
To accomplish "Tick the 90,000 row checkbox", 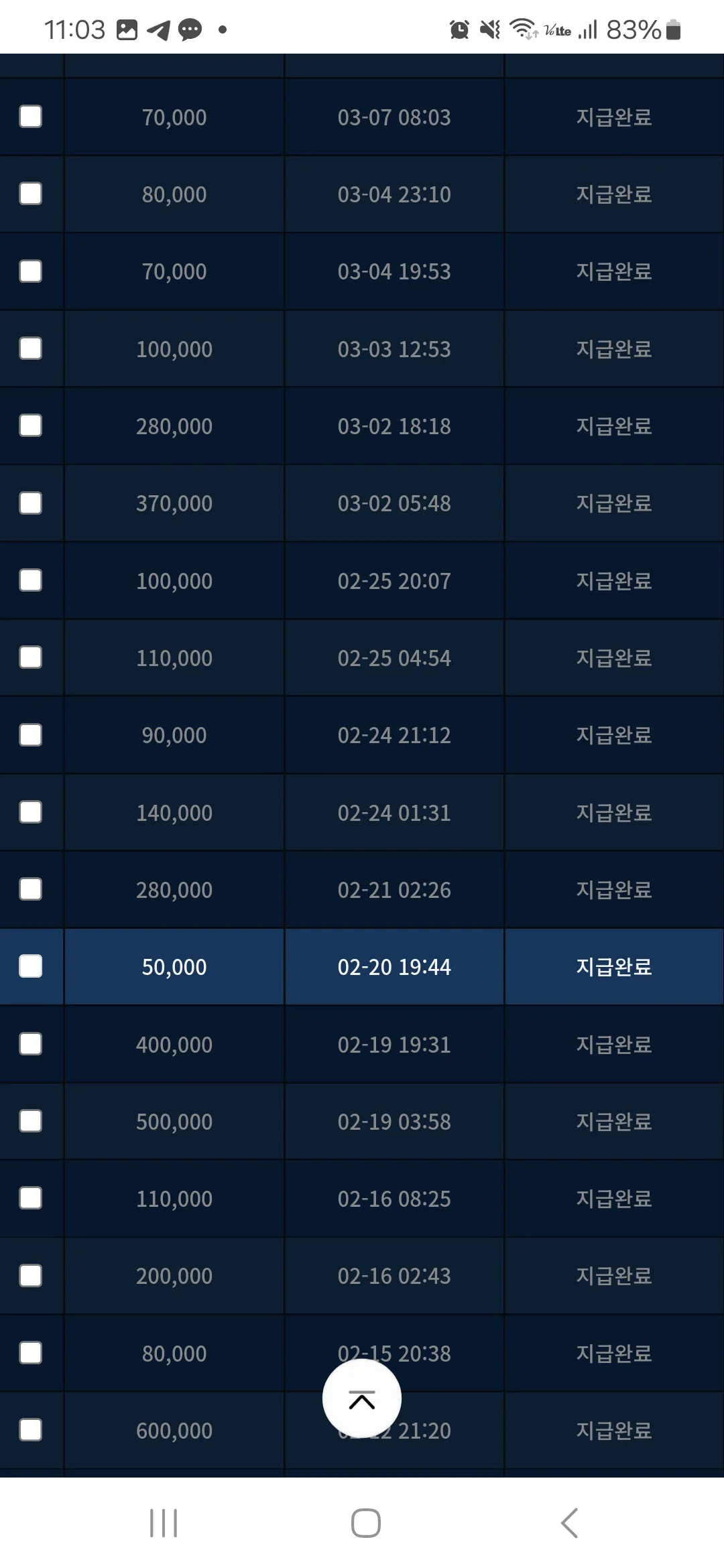I will pyautogui.click(x=31, y=735).
